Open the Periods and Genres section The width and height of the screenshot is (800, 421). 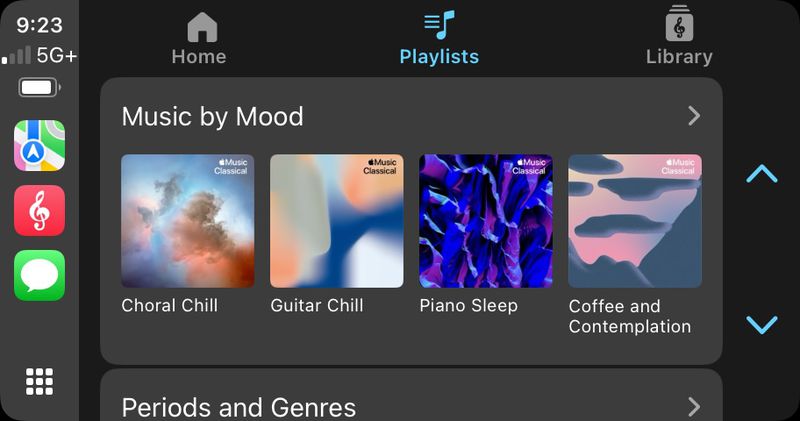click(x=410, y=406)
